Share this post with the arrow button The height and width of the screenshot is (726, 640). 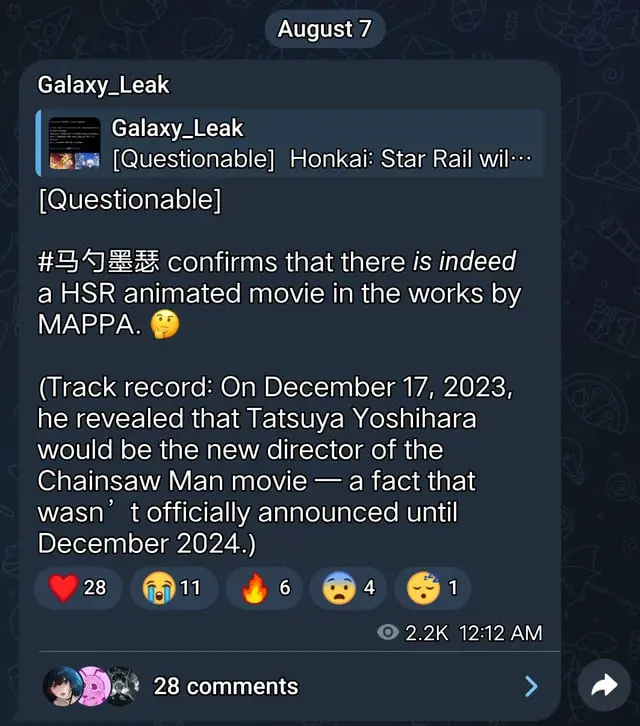(605, 685)
